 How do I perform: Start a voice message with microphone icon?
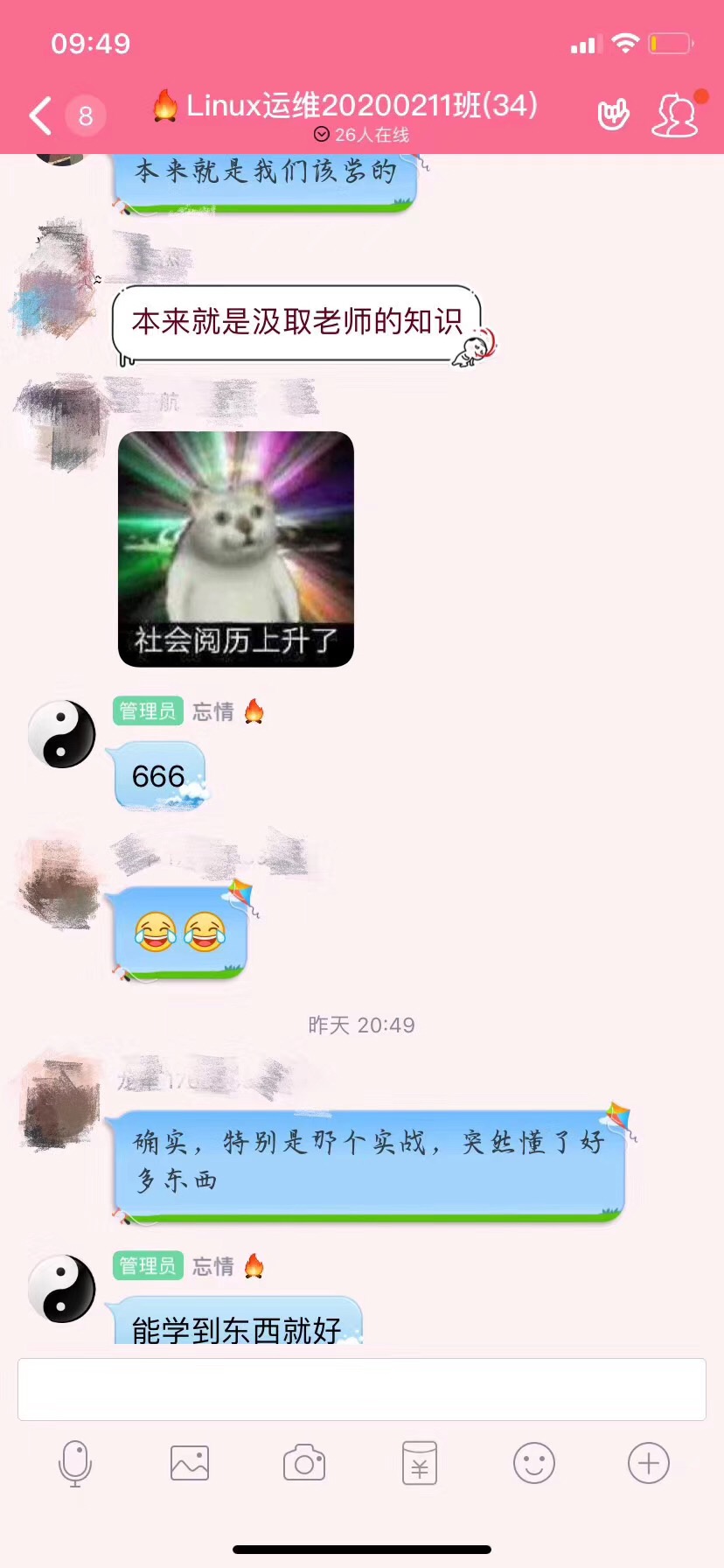point(75,1463)
